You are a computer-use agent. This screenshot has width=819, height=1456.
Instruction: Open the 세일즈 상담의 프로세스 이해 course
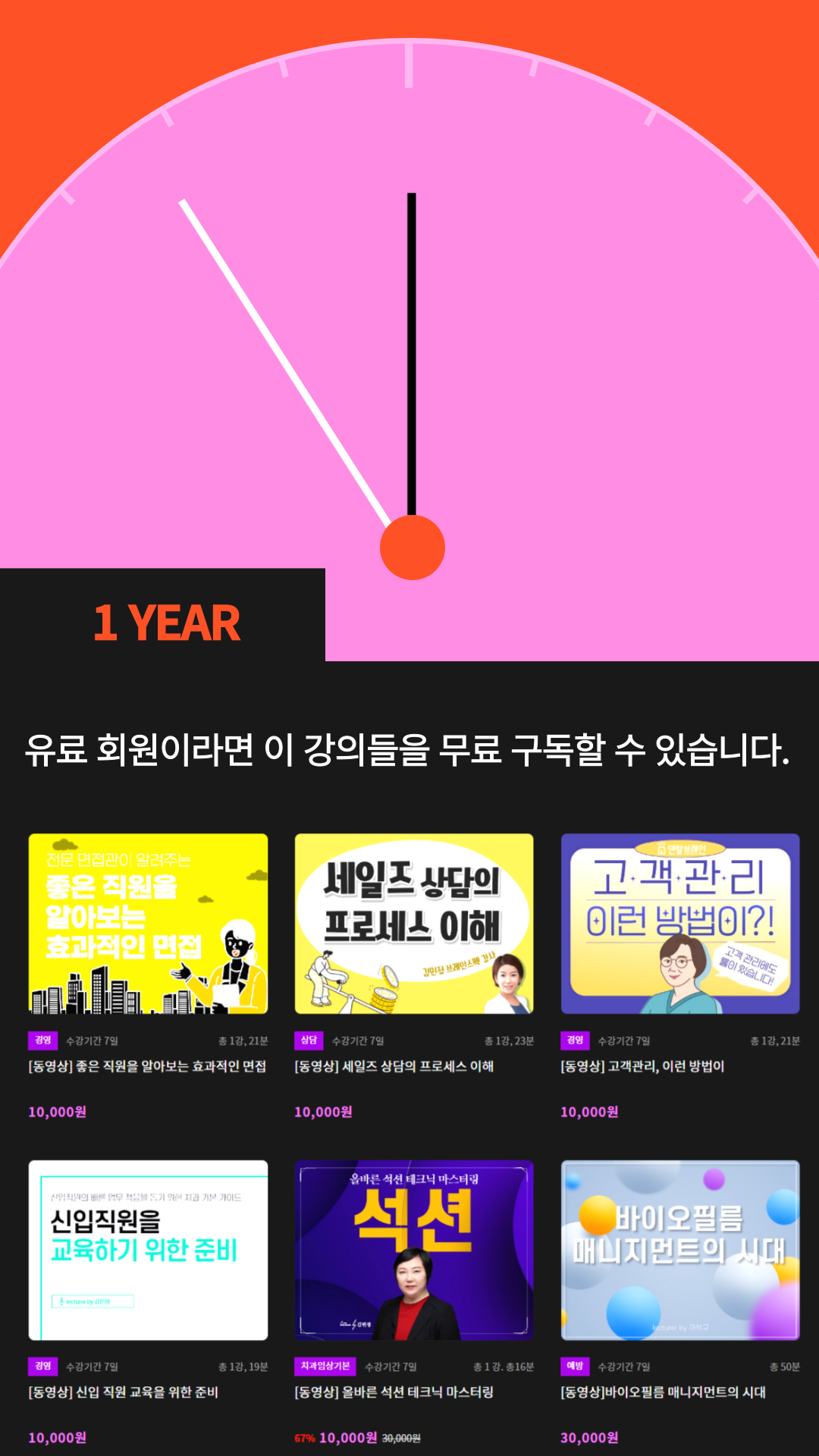click(x=413, y=924)
